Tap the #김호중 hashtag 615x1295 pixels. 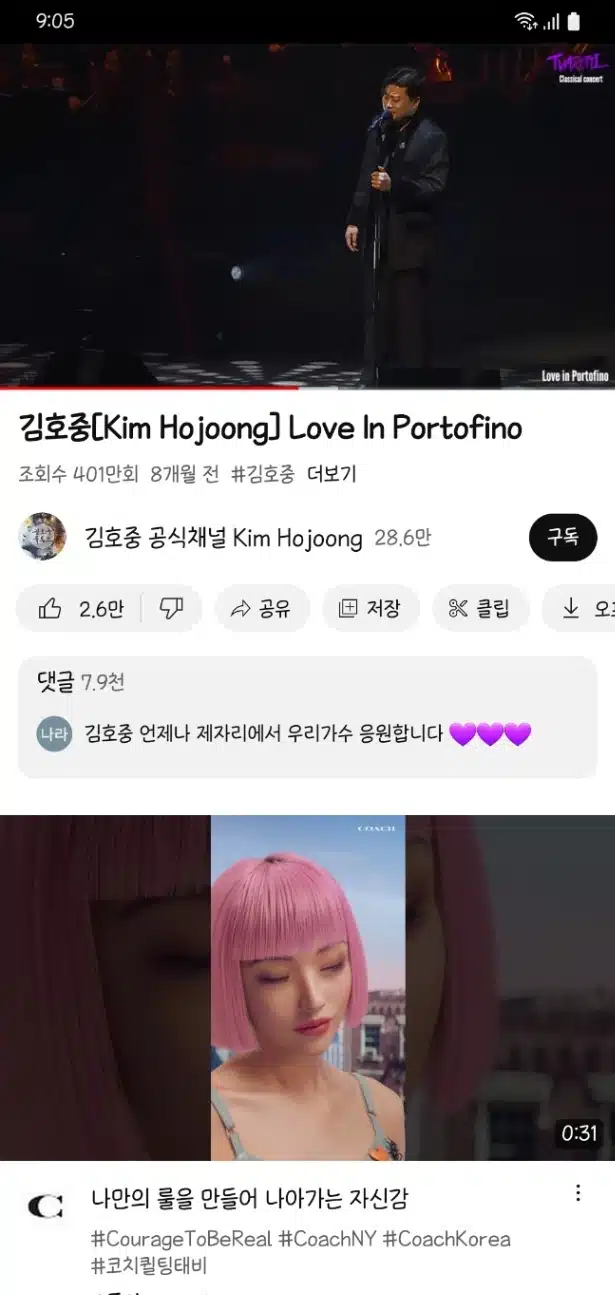pos(263,474)
